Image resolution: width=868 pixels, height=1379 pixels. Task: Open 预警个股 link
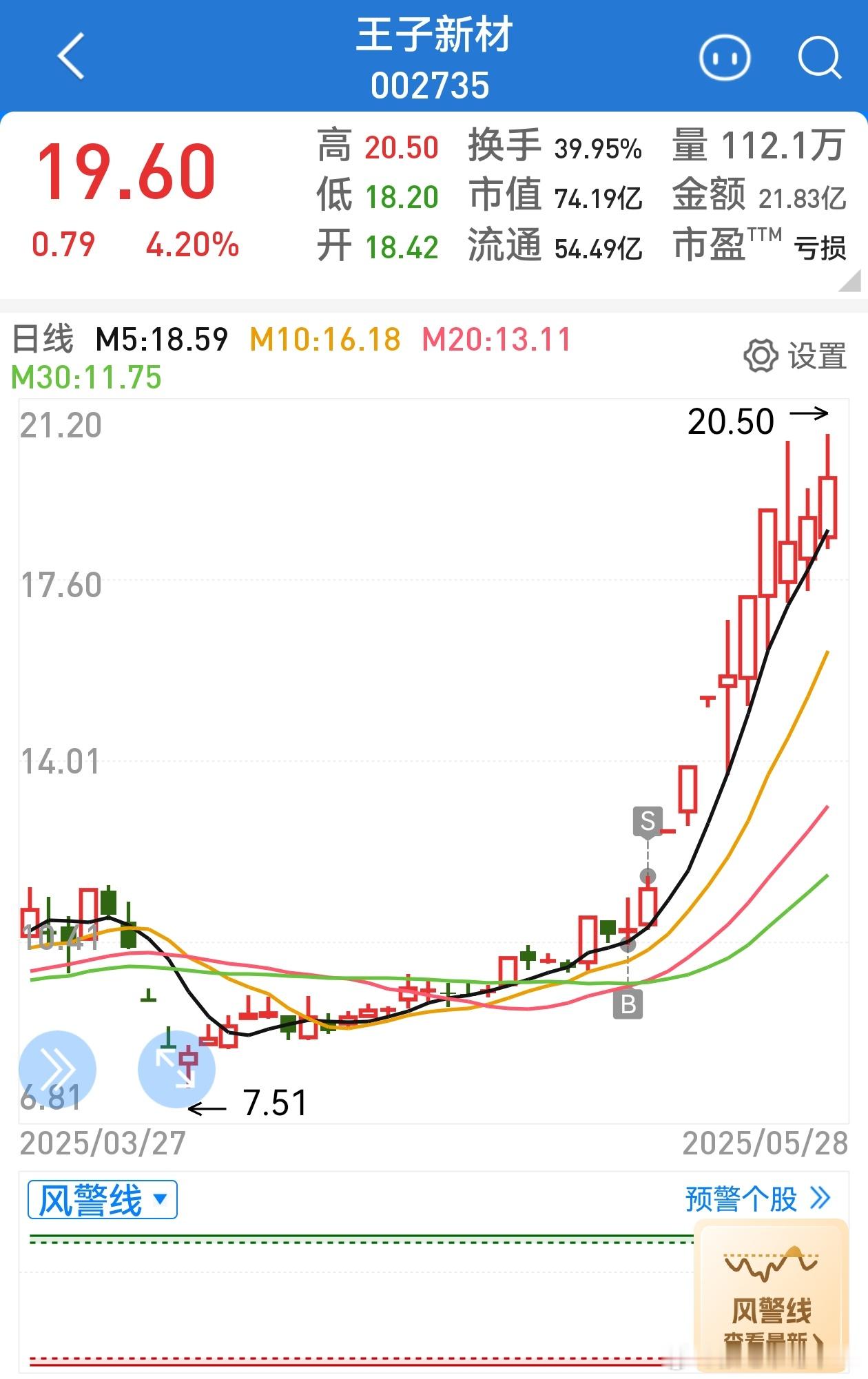tap(757, 1199)
